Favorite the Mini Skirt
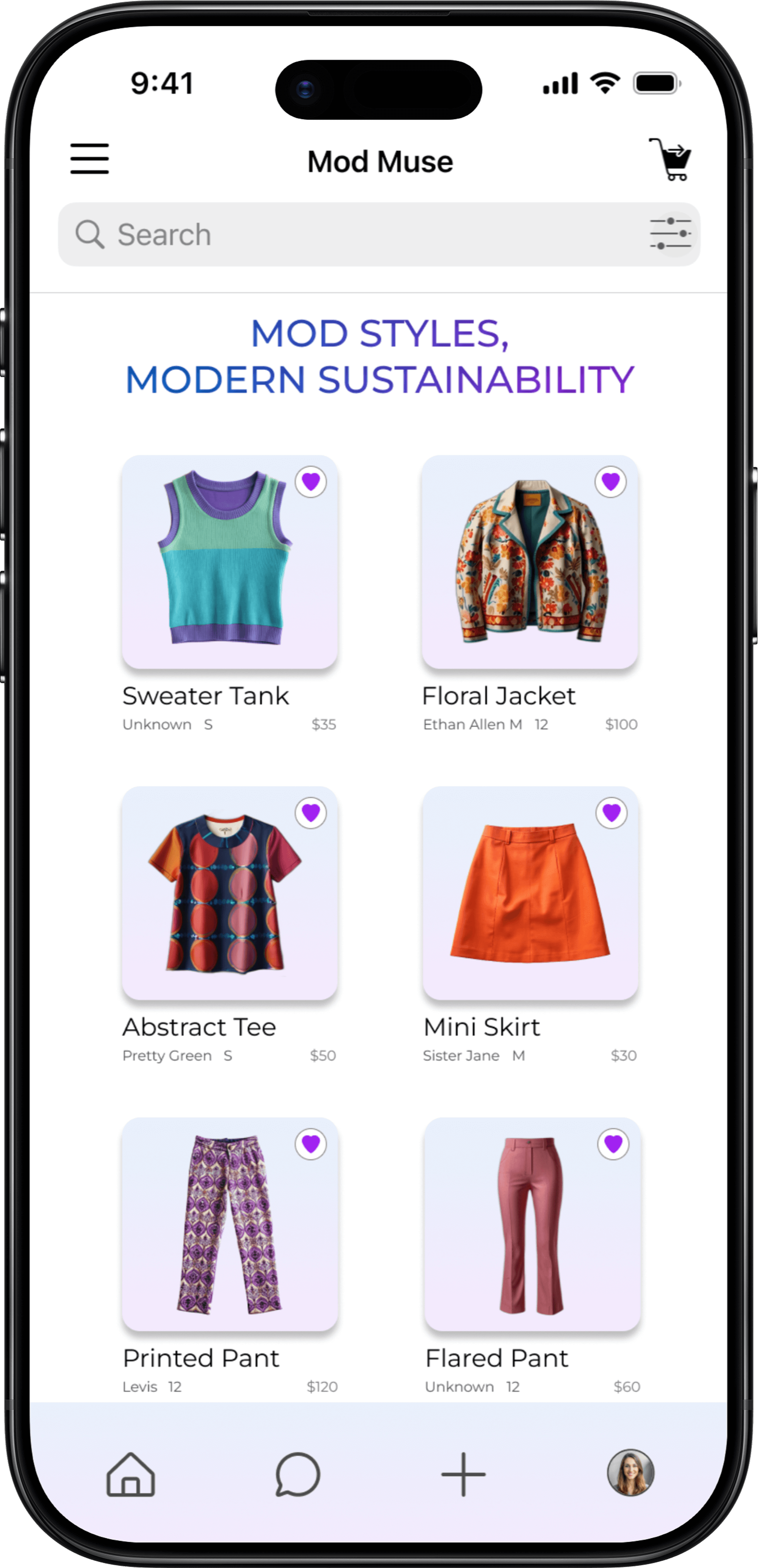This screenshot has height=1568, width=758. pos(611,813)
